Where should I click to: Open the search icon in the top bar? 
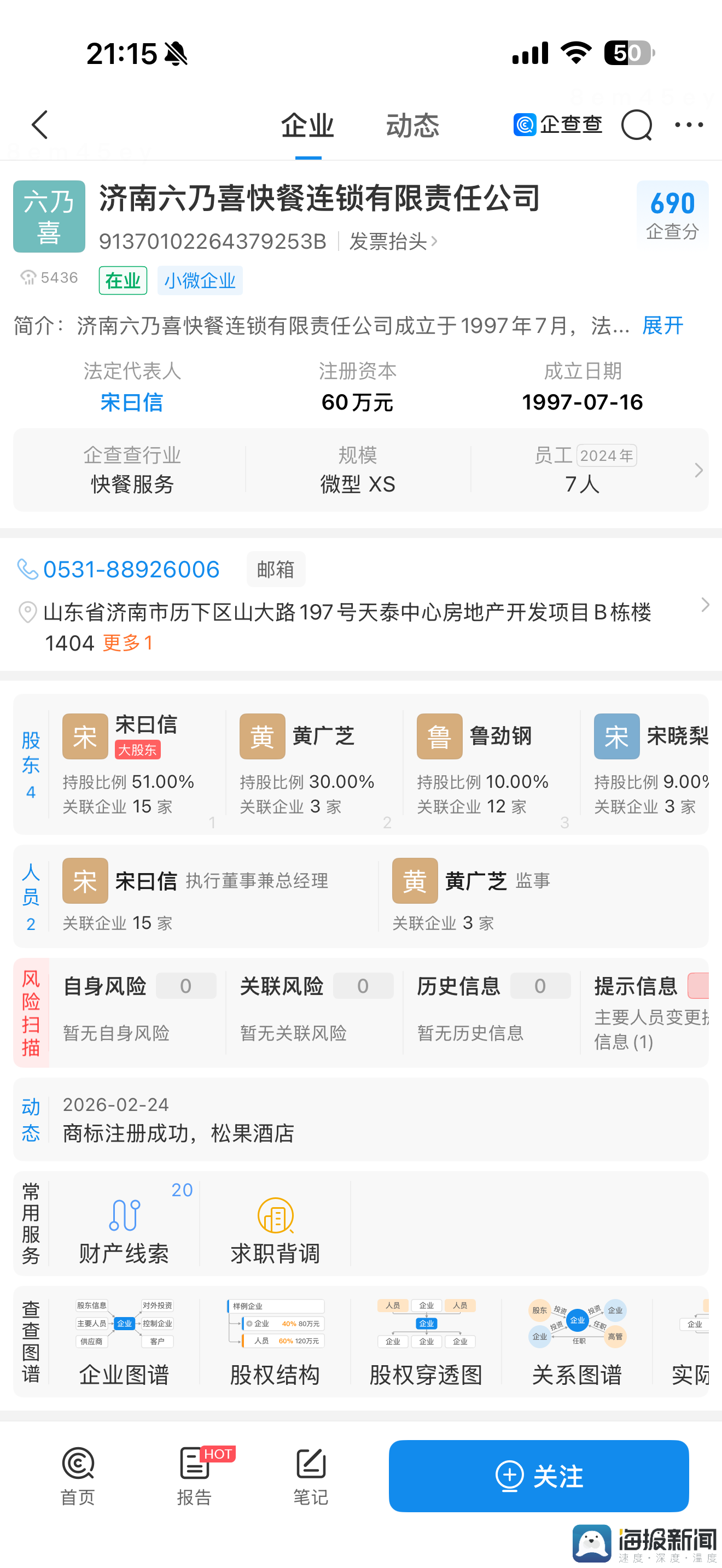tap(636, 125)
